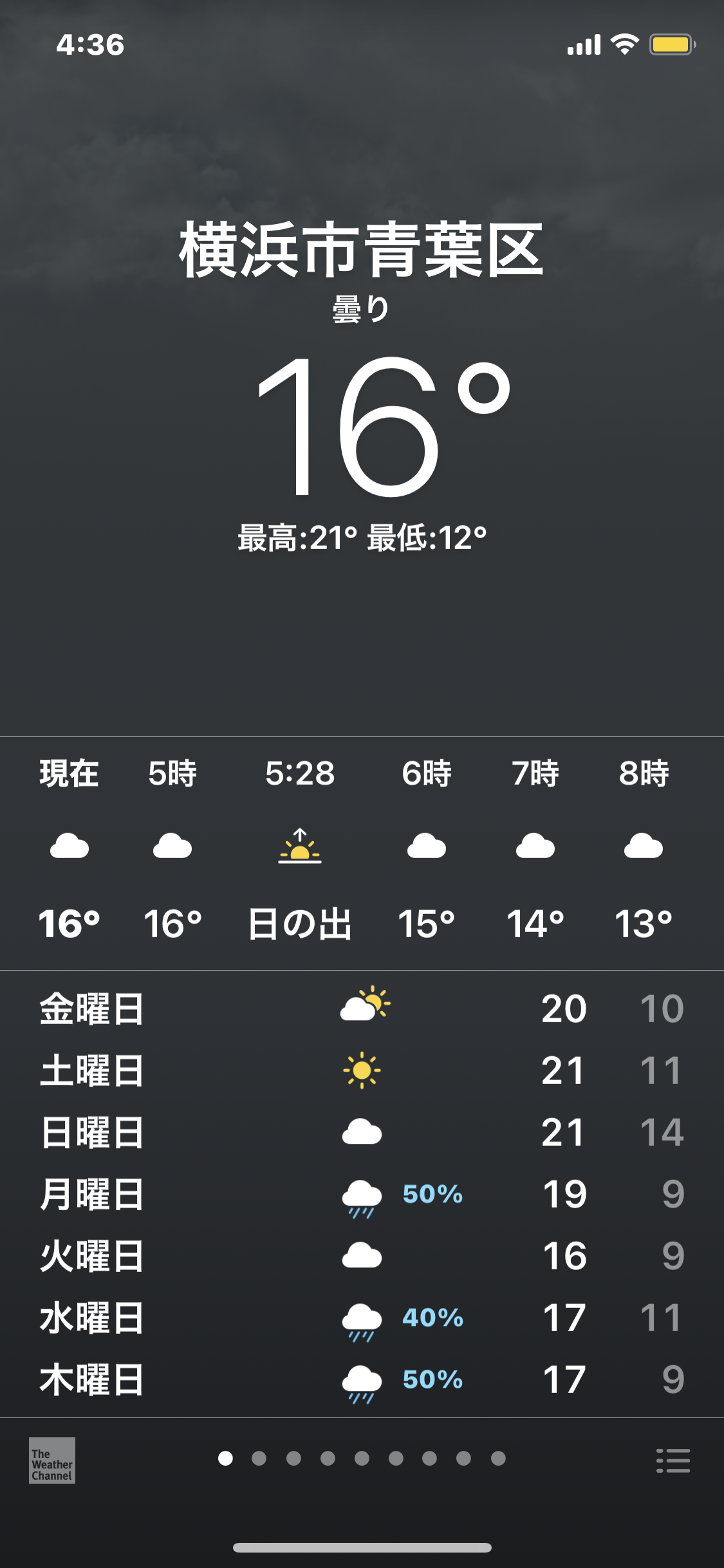Open The Weather Channel link
Viewport: 724px width, 1568px height.
pos(52,1461)
